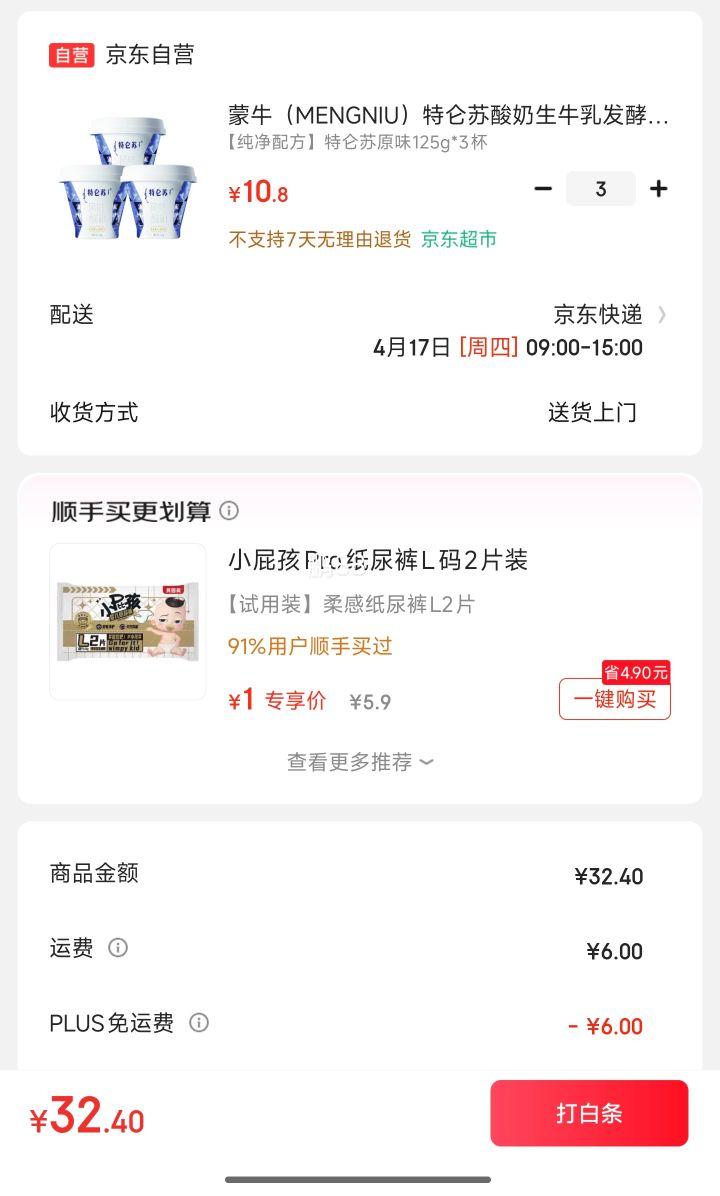The height and width of the screenshot is (1196, 720).
Task: Click the plus icon to increase yogurt quantity
Action: (x=659, y=188)
